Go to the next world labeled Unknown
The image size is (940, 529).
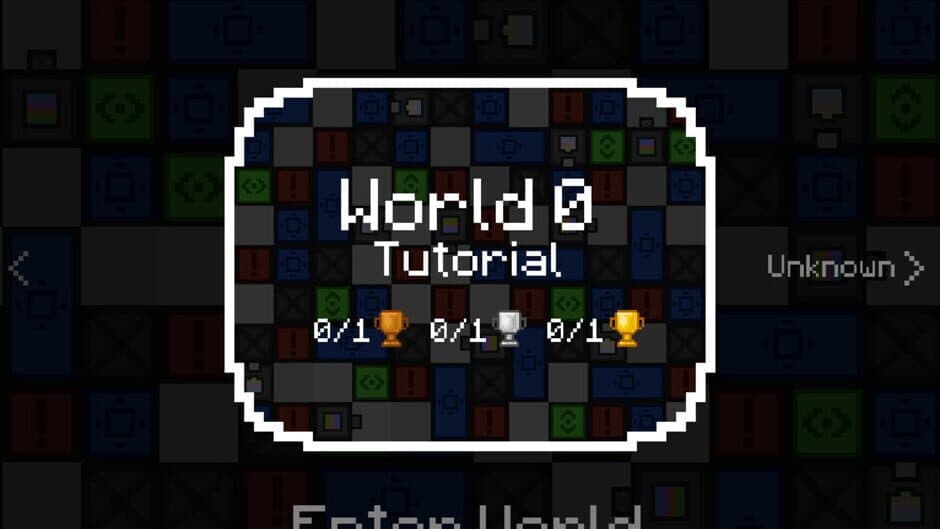[x=845, y=267]
